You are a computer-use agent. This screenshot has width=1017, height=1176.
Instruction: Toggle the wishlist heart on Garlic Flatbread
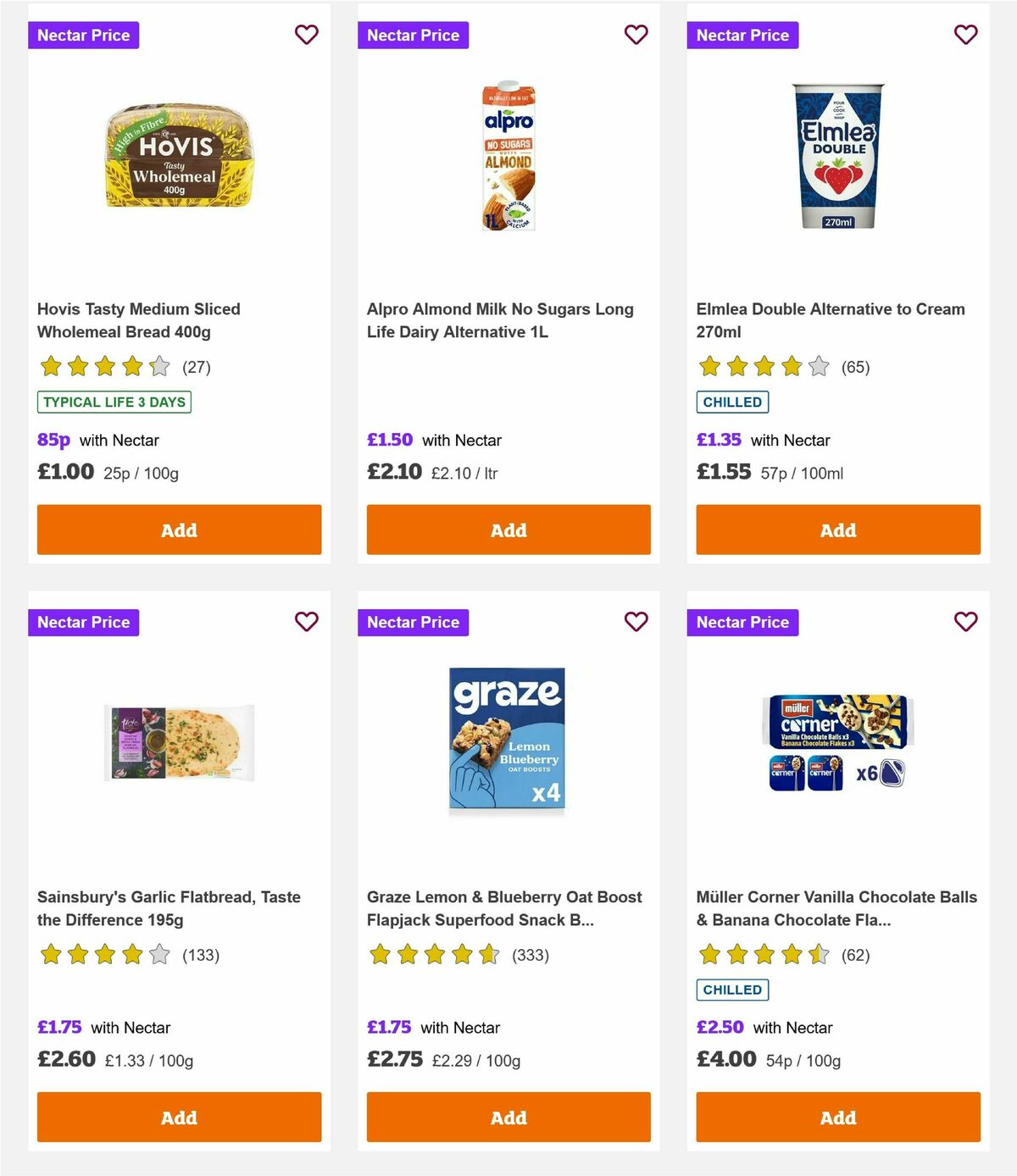306,622
